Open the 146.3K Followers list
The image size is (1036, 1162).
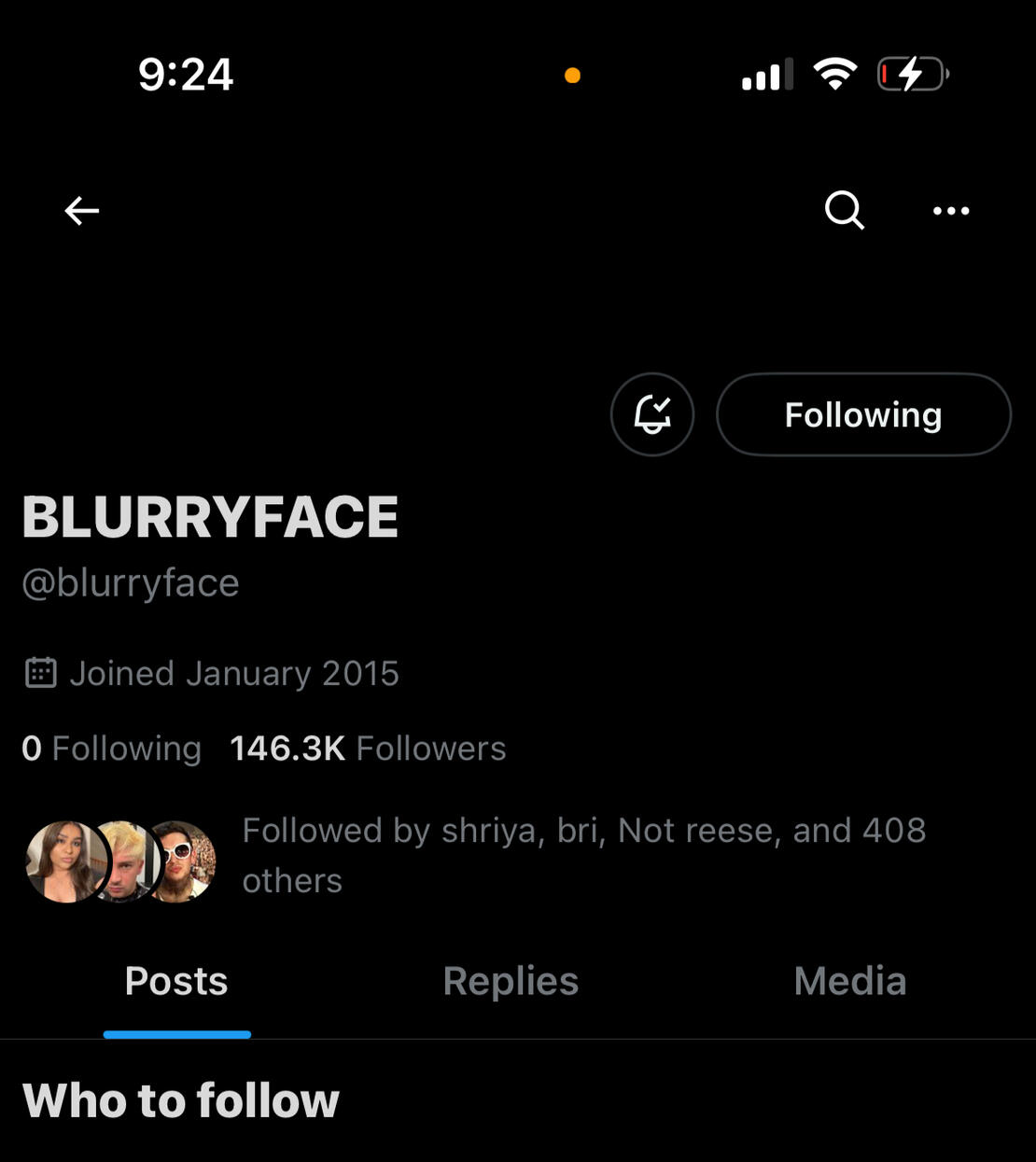coord(368,749)
